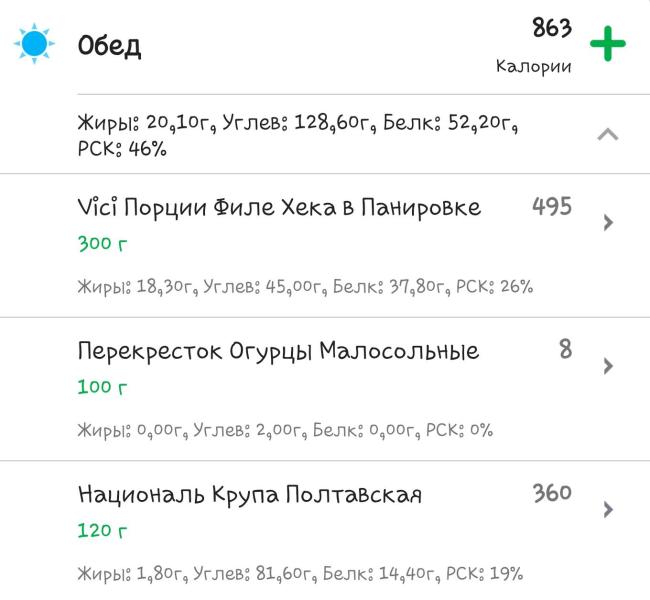Open Vici Порции Филе Хека в Панировке
This screenshot has height=600, width=650.
(x=279, y=208)
